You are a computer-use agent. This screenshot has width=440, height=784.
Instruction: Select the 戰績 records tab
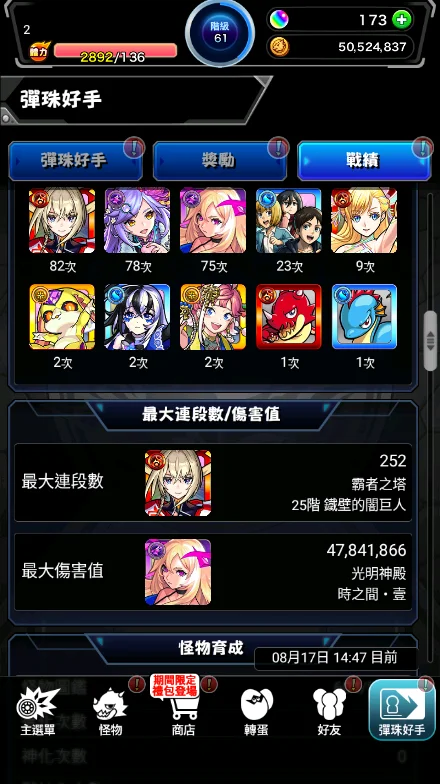pos(364,160)
